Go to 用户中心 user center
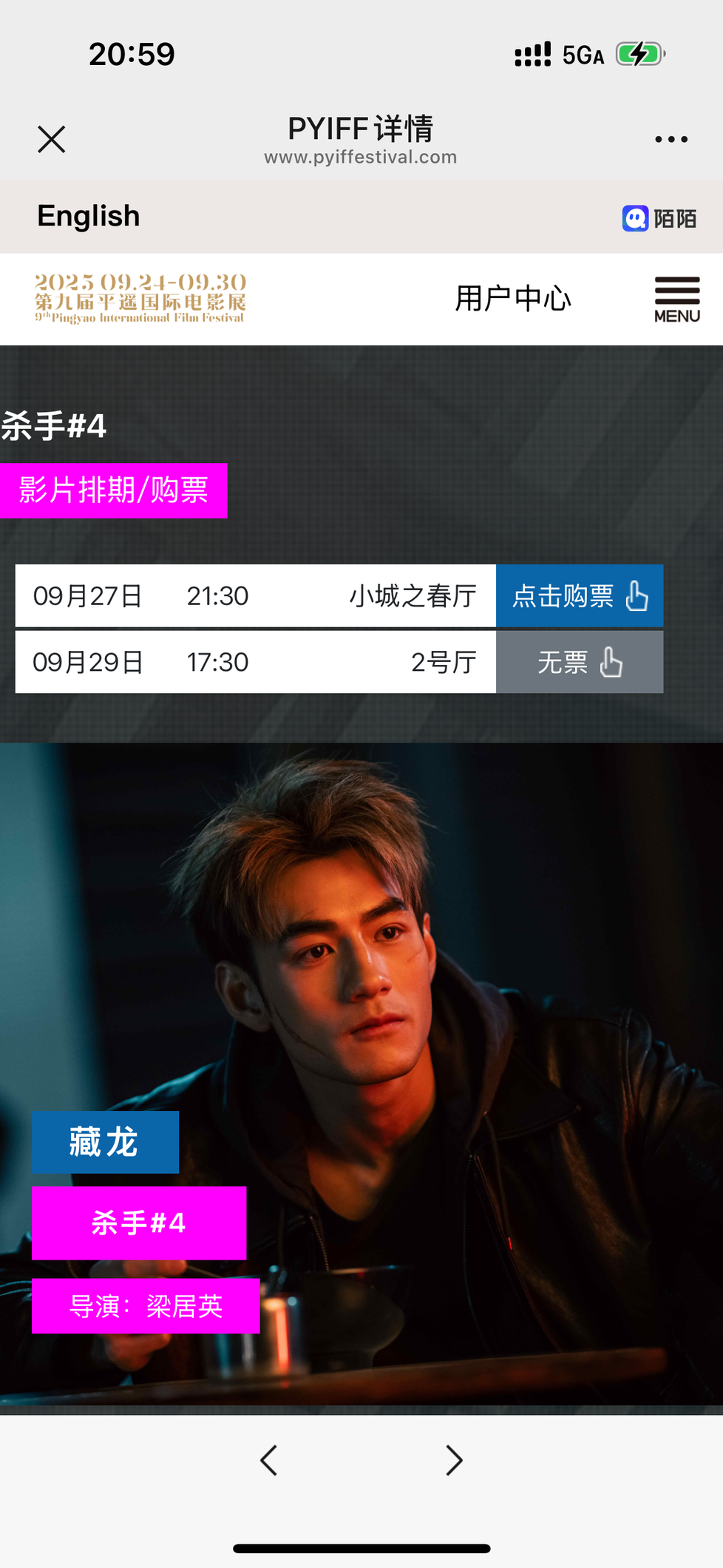Screen dimensions: 723x1568 (x=513, y=299)
